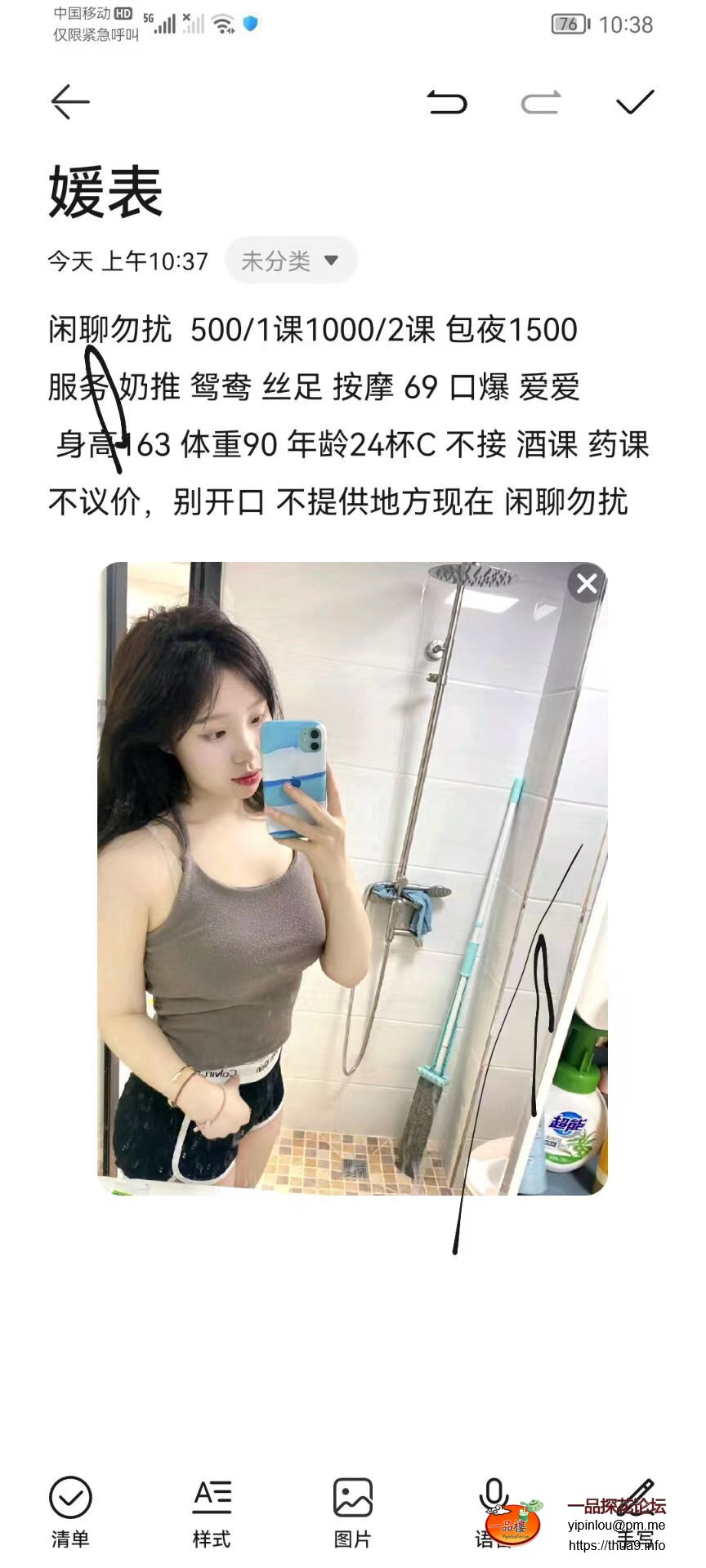This screenshot has width=706, height=1568.
Task: Save the note with the checkmark
Action: point(635,102)
